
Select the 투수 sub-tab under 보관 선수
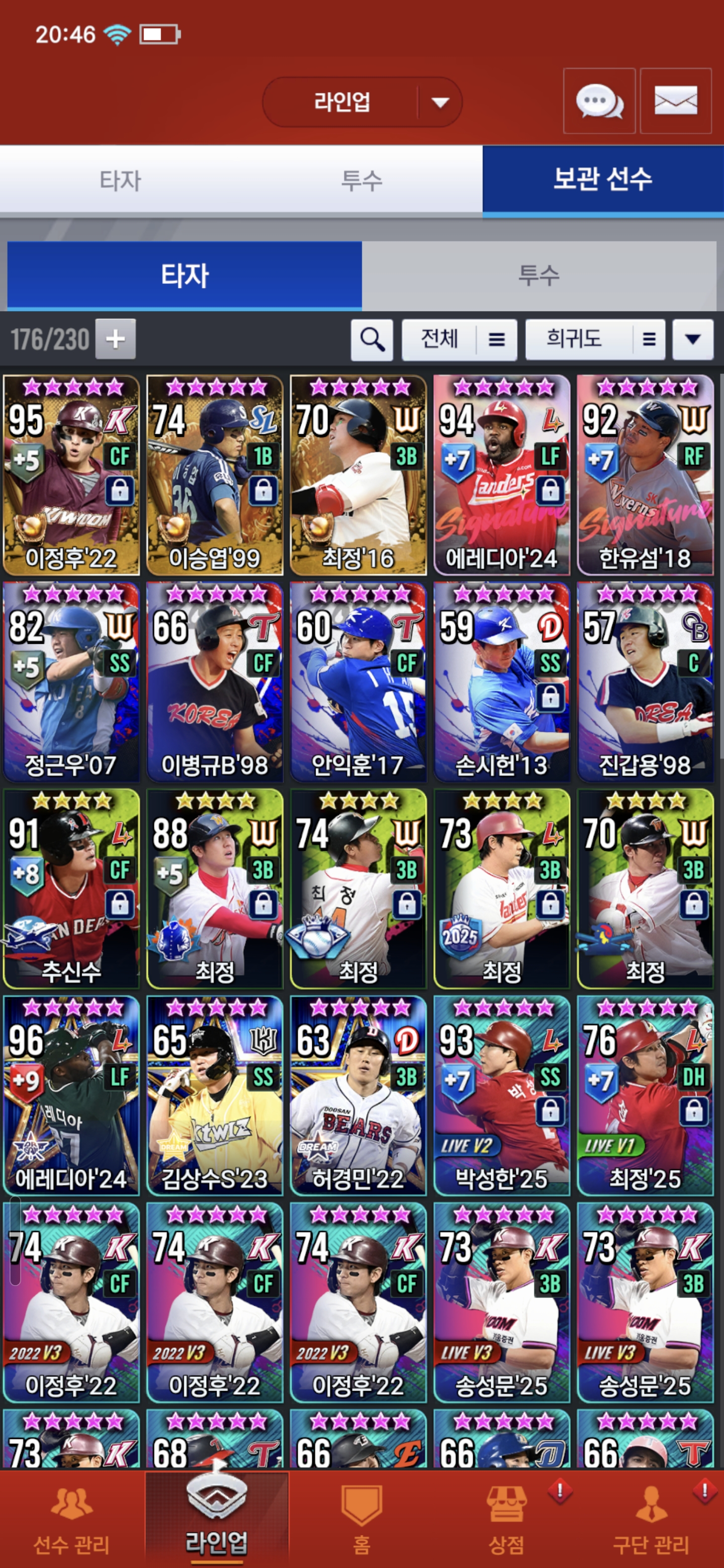[x=538, y=276]
